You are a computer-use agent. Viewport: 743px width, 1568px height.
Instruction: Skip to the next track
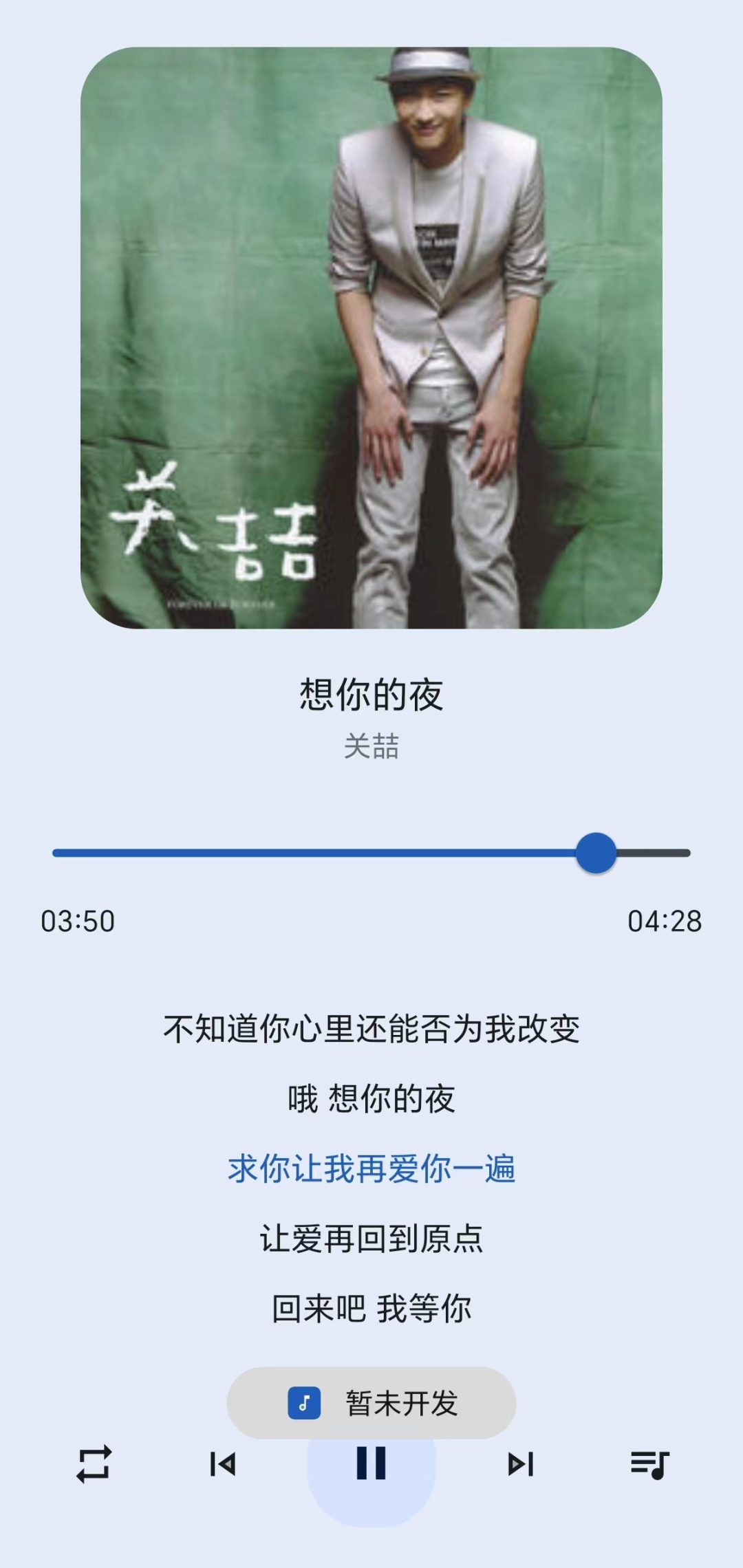[520, 1464]
